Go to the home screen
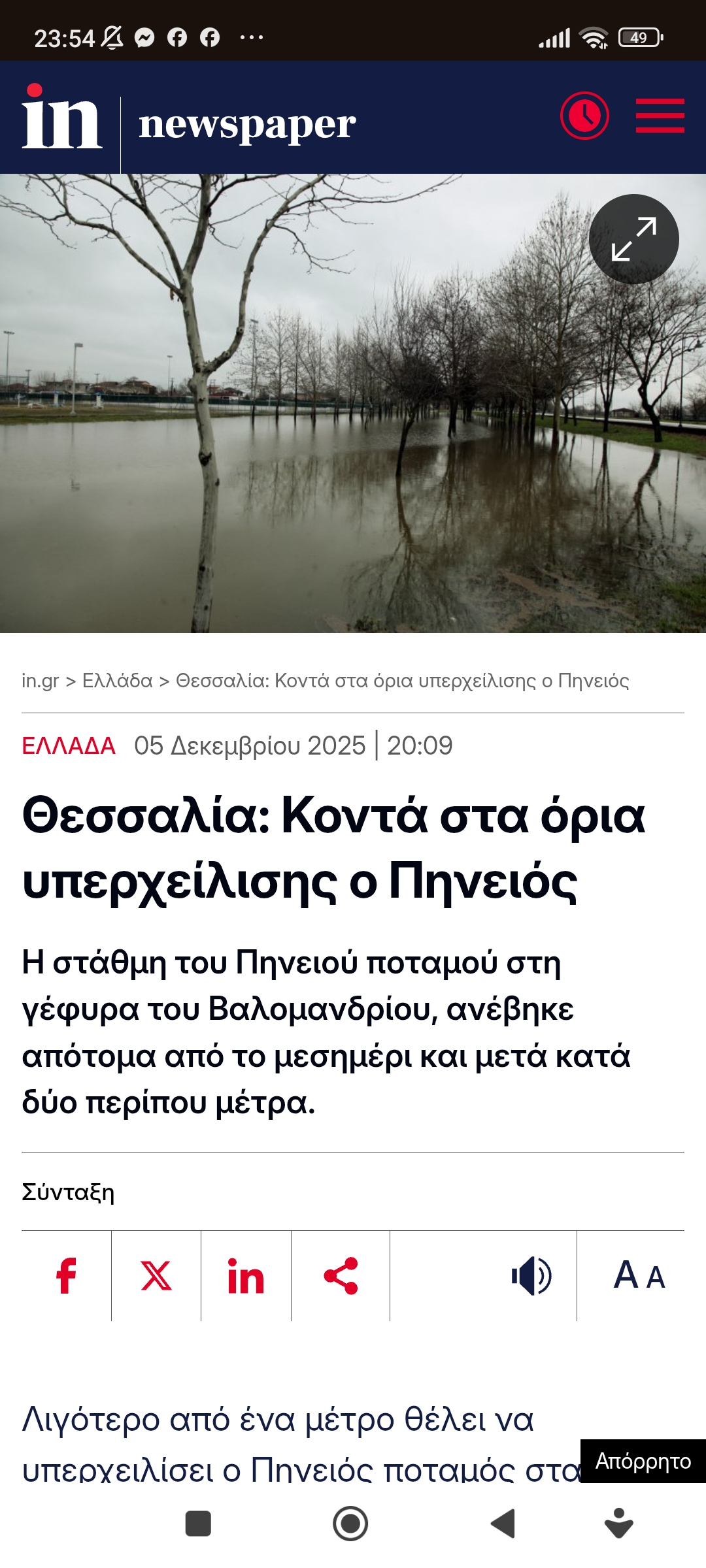 point(350,1524)
